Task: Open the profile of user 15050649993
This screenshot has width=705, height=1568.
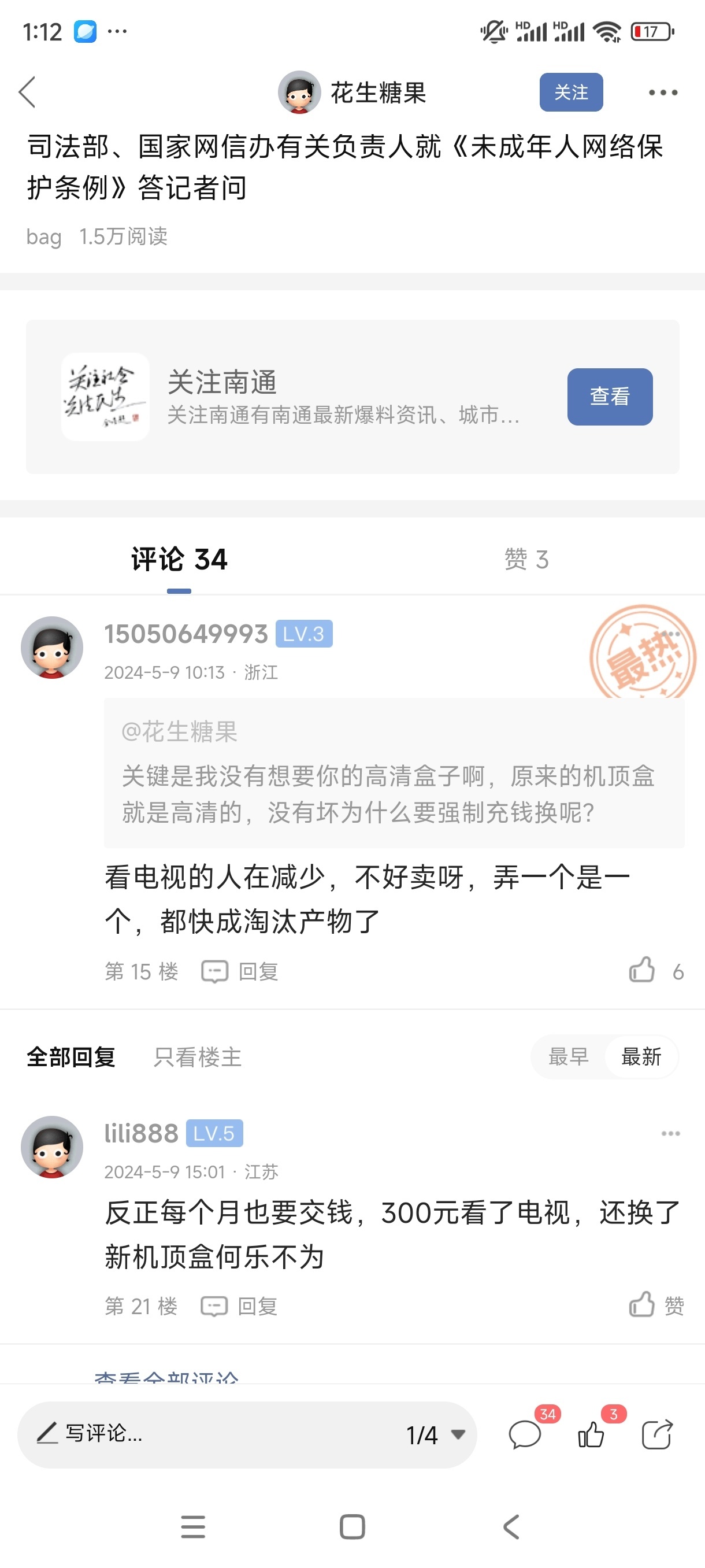Action: (x=53, y=647)
